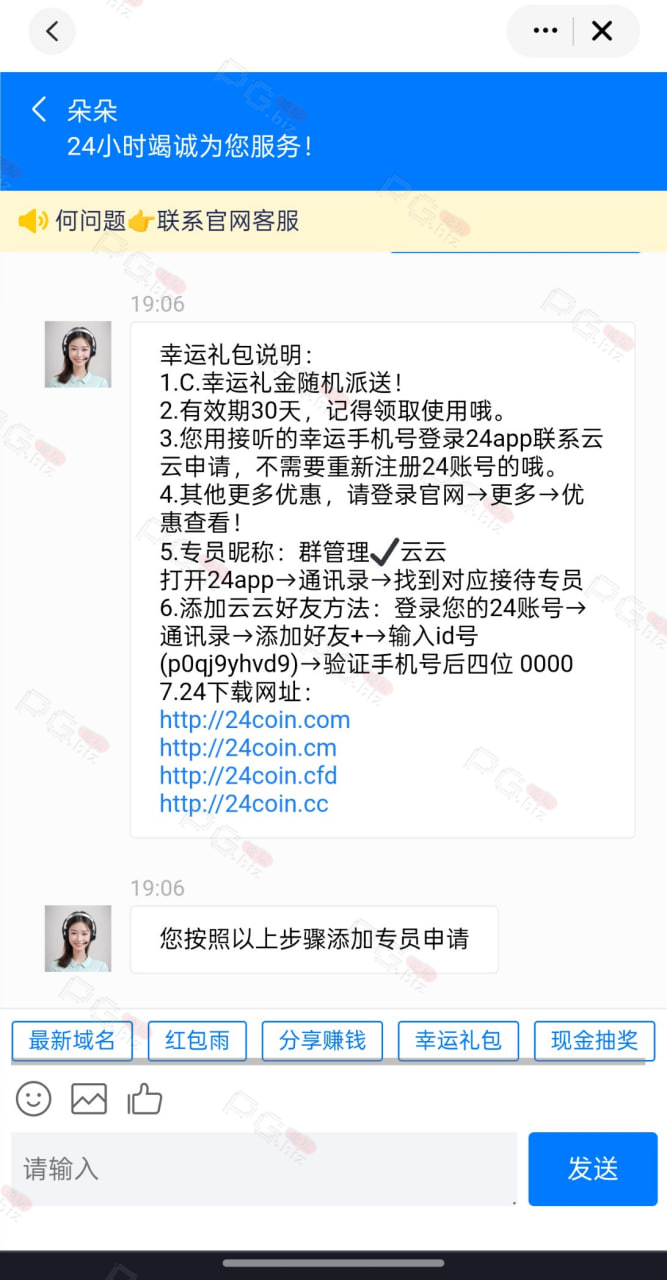Screen dimensions: 667x1280
Task: Open the three-dot overflow menu
Action: (x=545, y=31)
